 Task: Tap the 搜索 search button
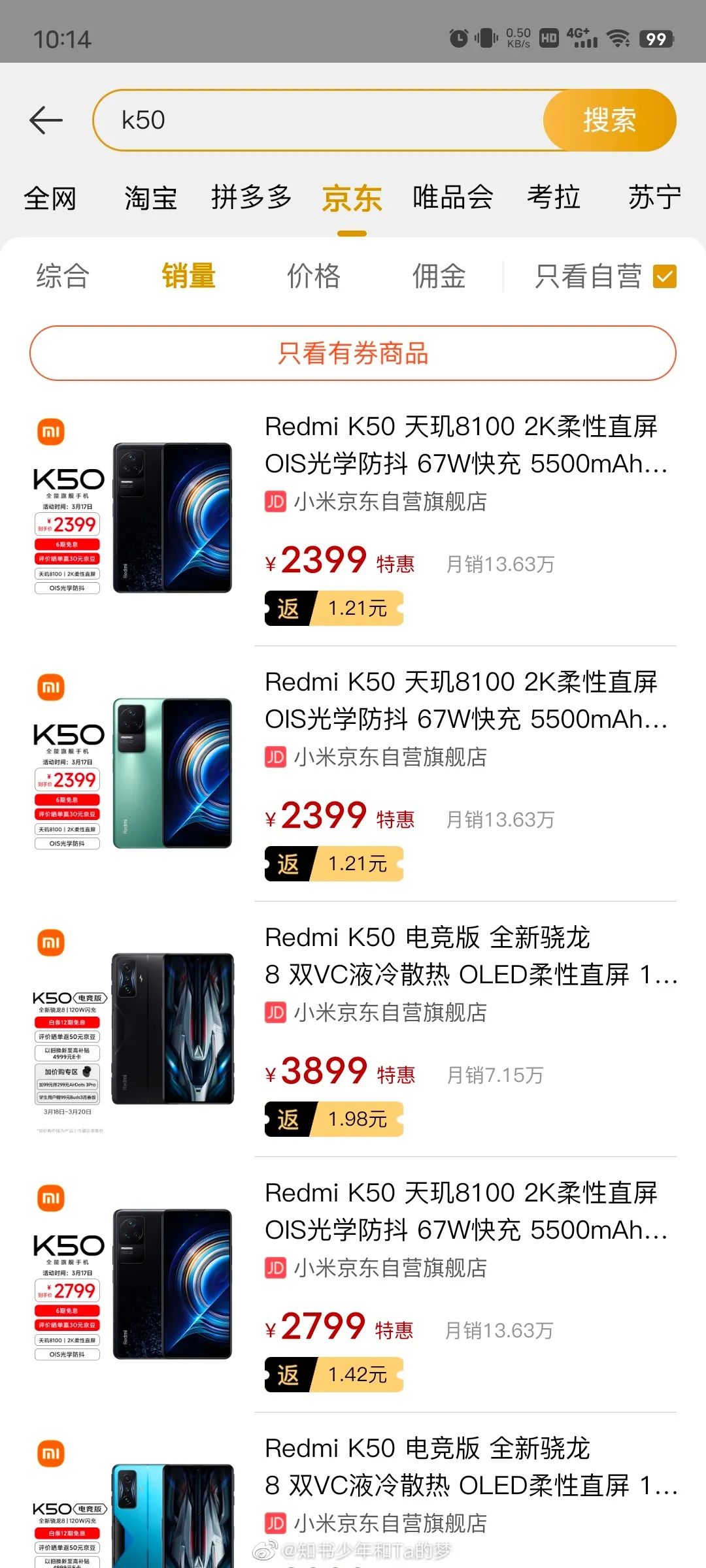click(x=609, y=120)
